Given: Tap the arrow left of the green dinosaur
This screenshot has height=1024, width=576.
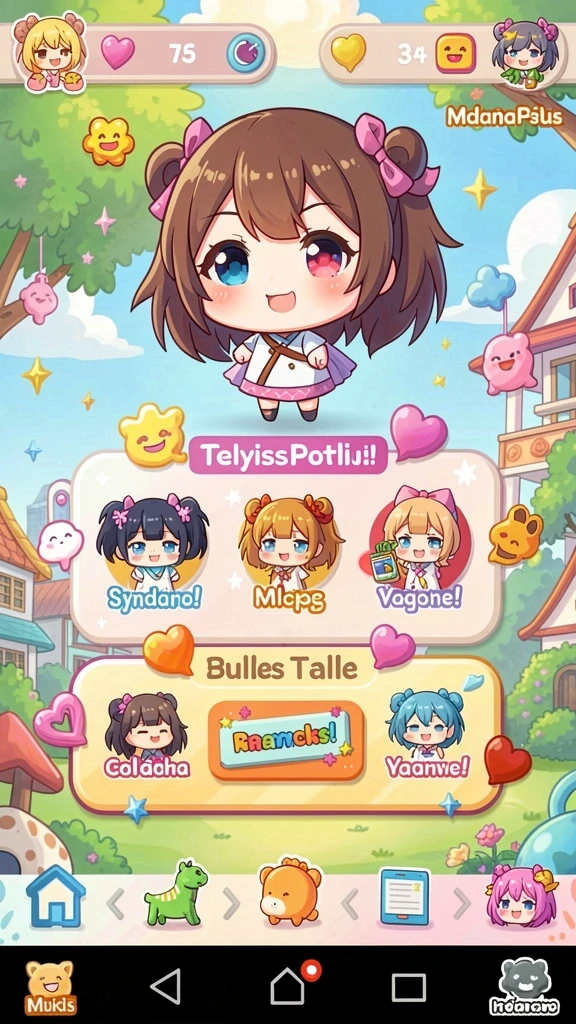Looking at the screenshot, I should [x=116, y=904].
